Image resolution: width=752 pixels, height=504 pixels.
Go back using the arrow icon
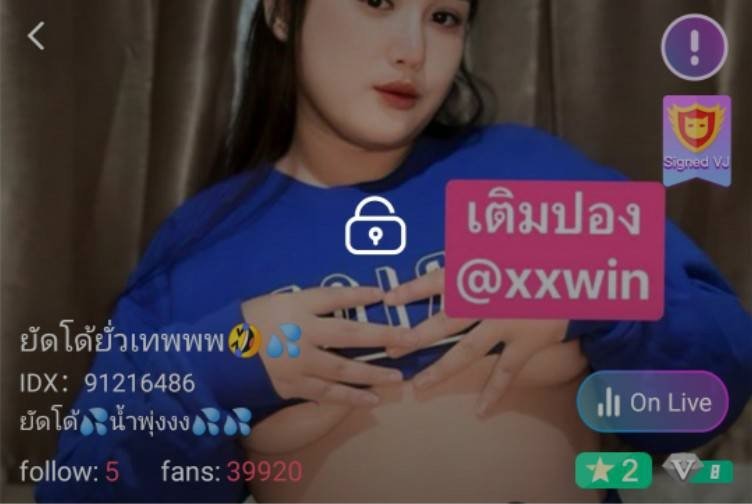tap(36, 36)
